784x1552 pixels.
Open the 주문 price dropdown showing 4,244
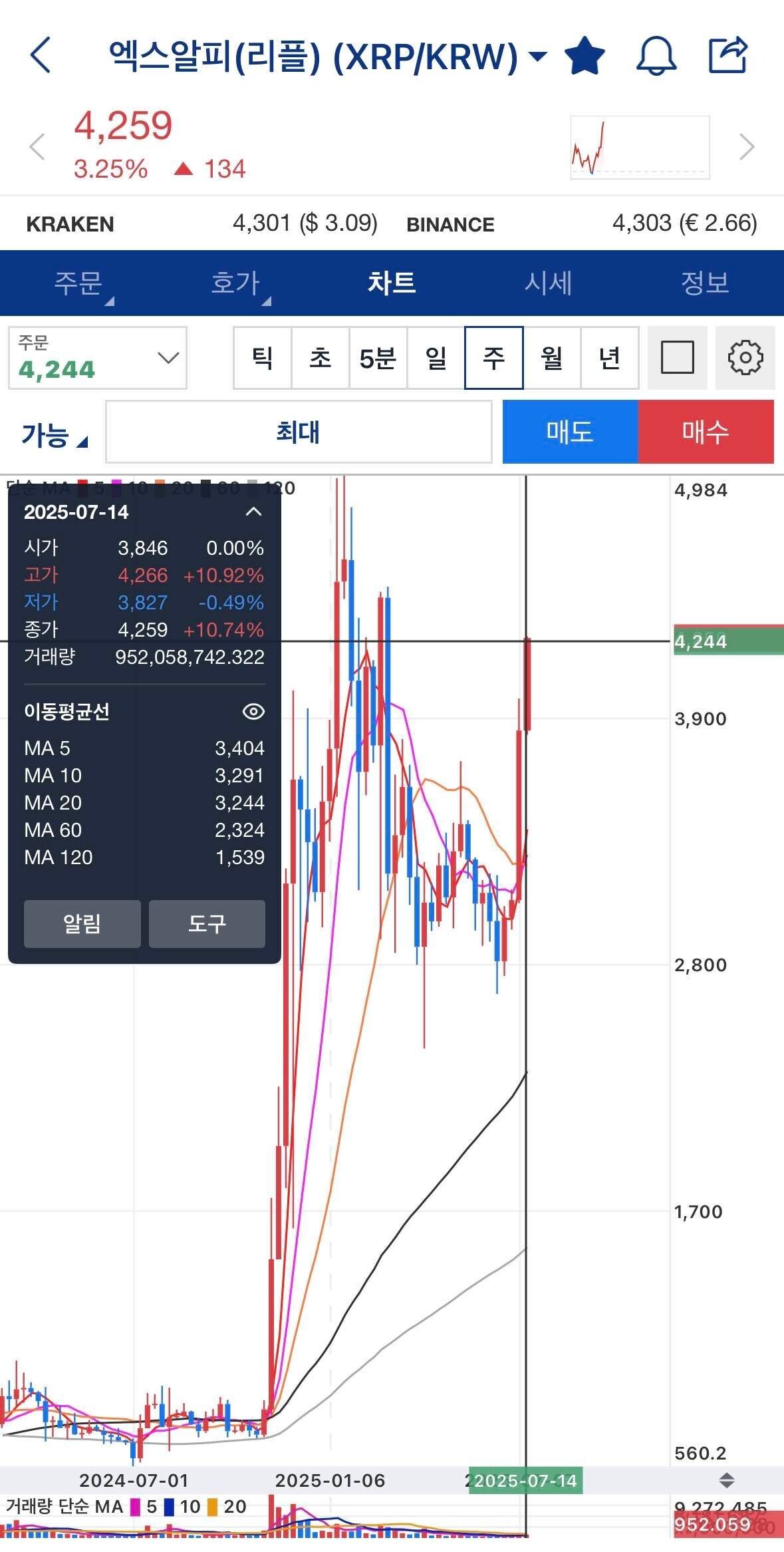click(x=98, y=358)
